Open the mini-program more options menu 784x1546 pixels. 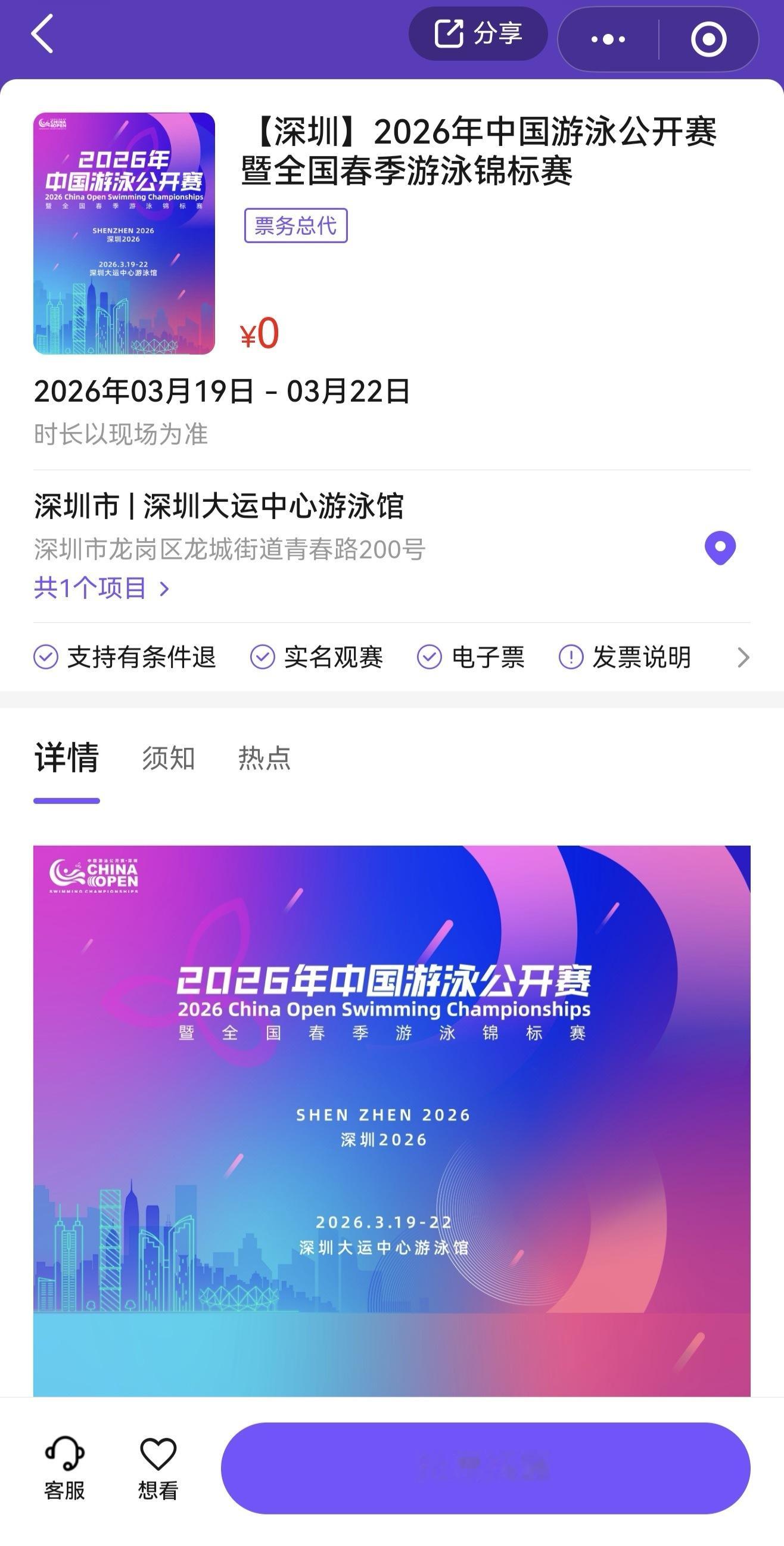point(608,39)
